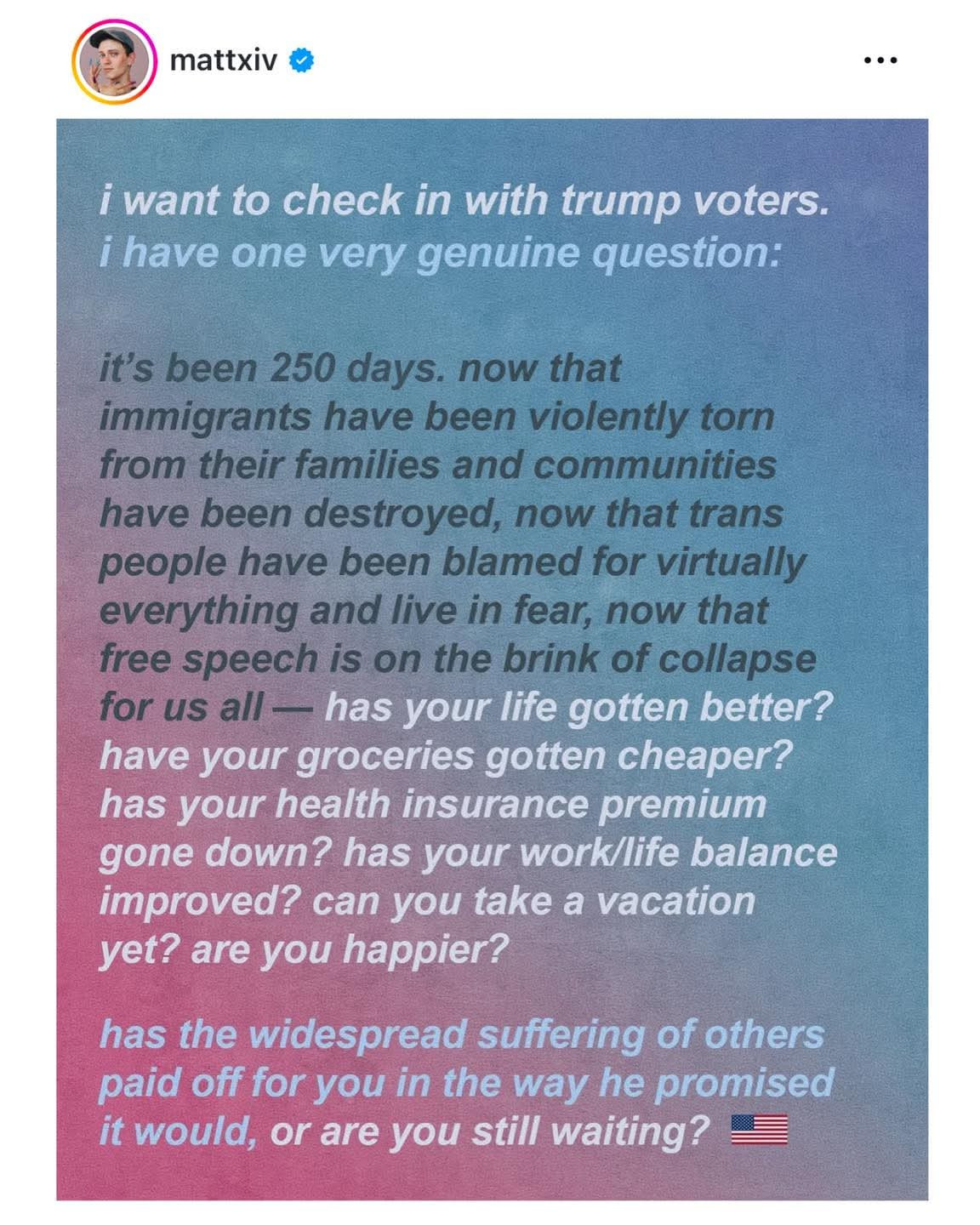Image resolution: width=980 pixels, height=1225 pixels.
Task: Open mattxiv's story from the profile picture
Action: pos(114,61)
